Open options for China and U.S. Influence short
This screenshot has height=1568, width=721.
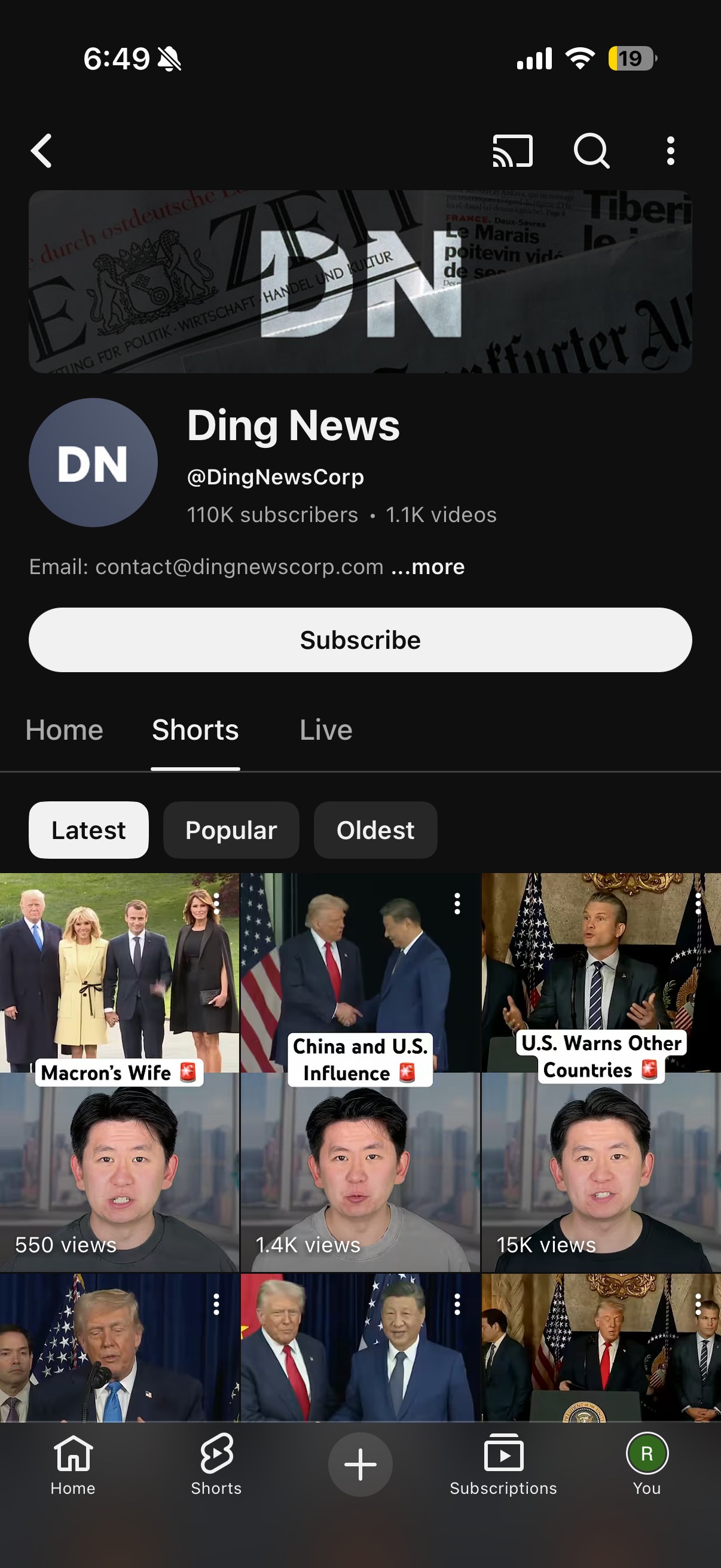click(457, 904)
